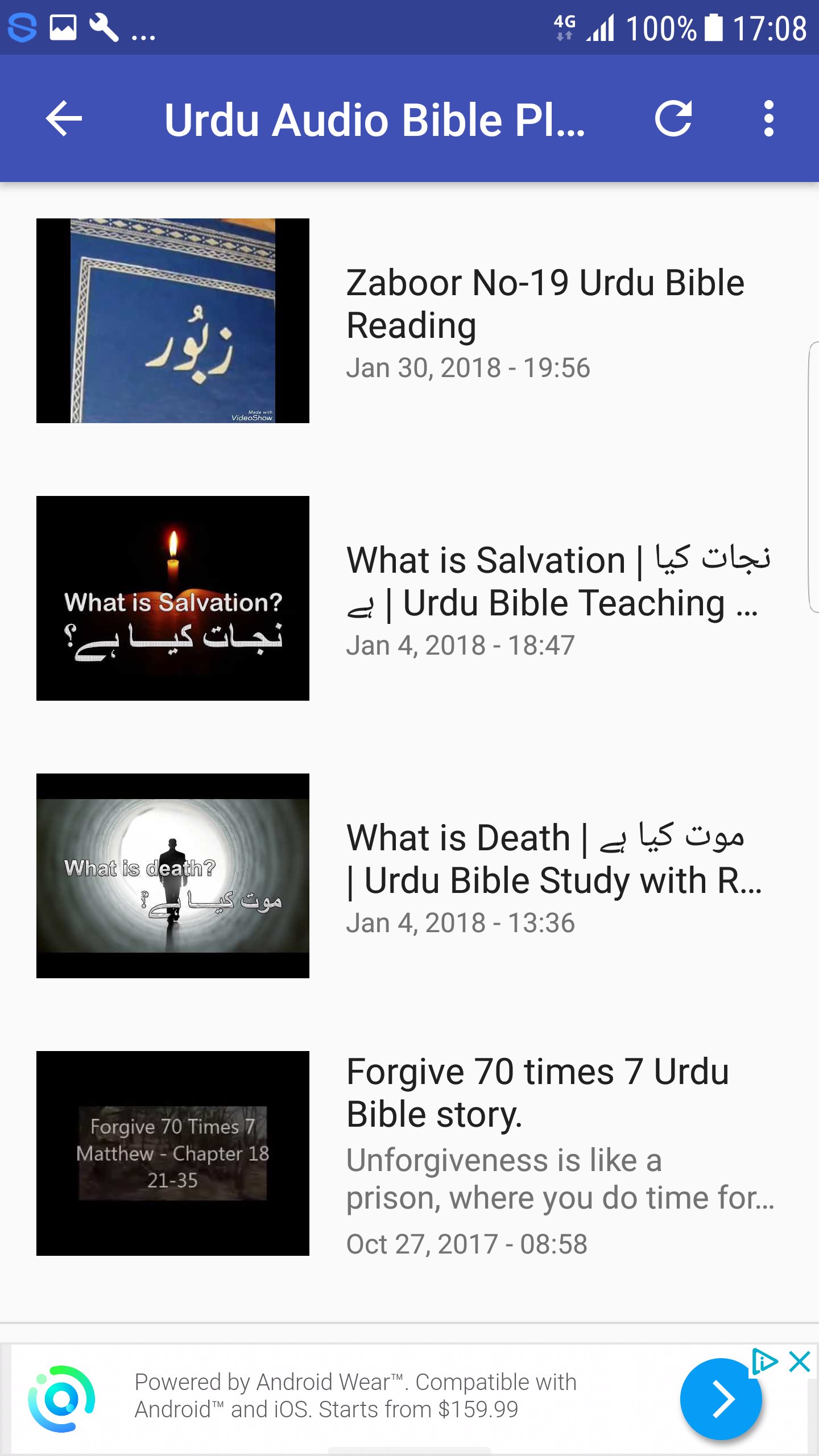Close the banner advertisement

(800, 1362)
